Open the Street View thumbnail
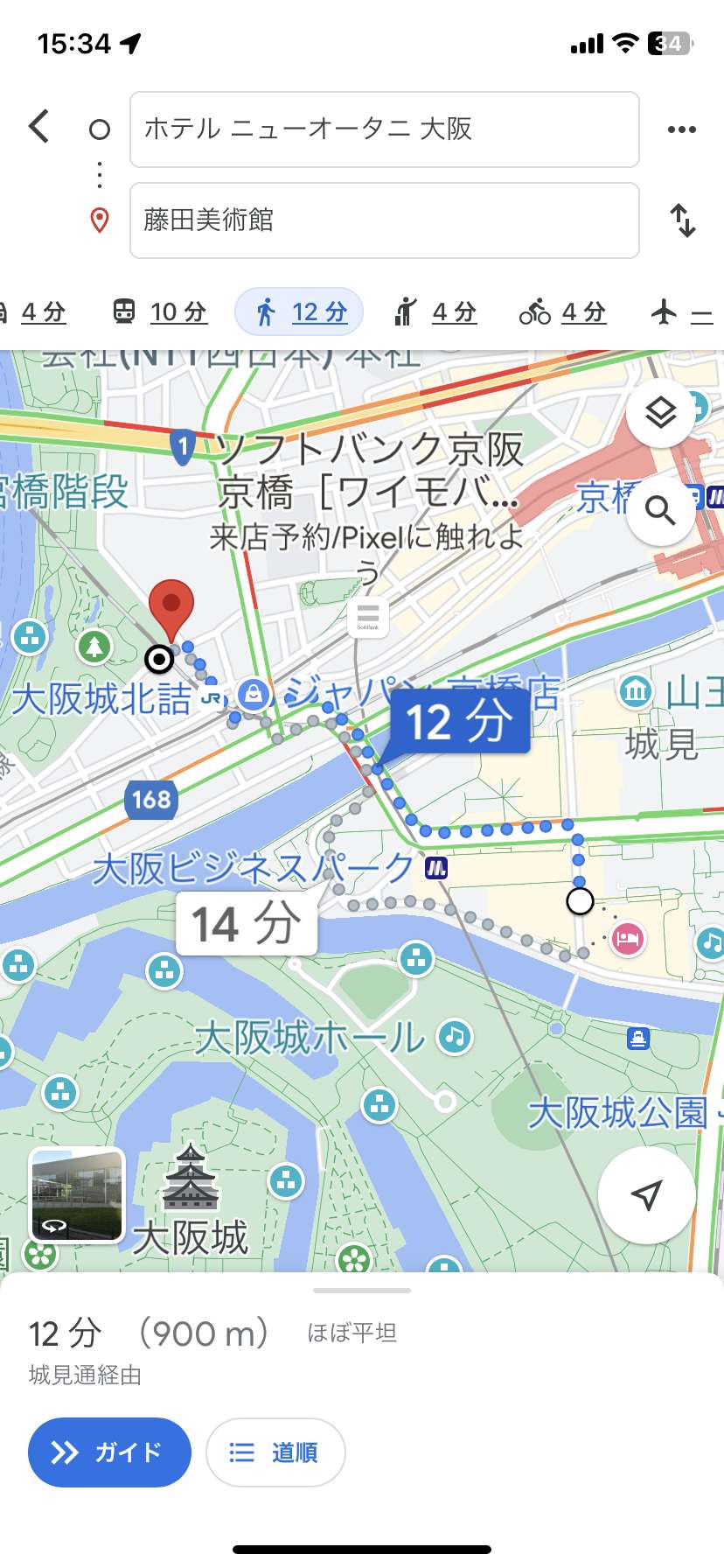724x1568 pixels. (x=77, y=1195)
